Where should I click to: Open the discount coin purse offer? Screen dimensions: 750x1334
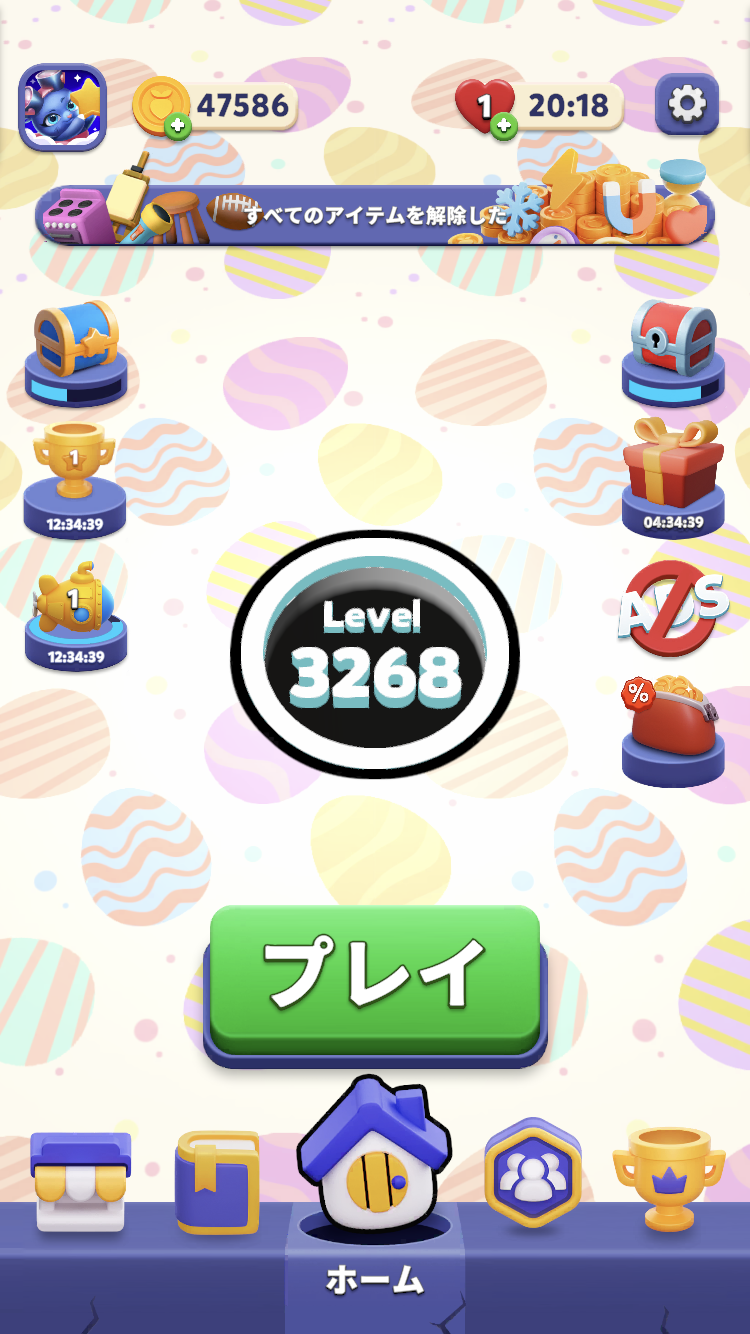(x=673, y=730)
